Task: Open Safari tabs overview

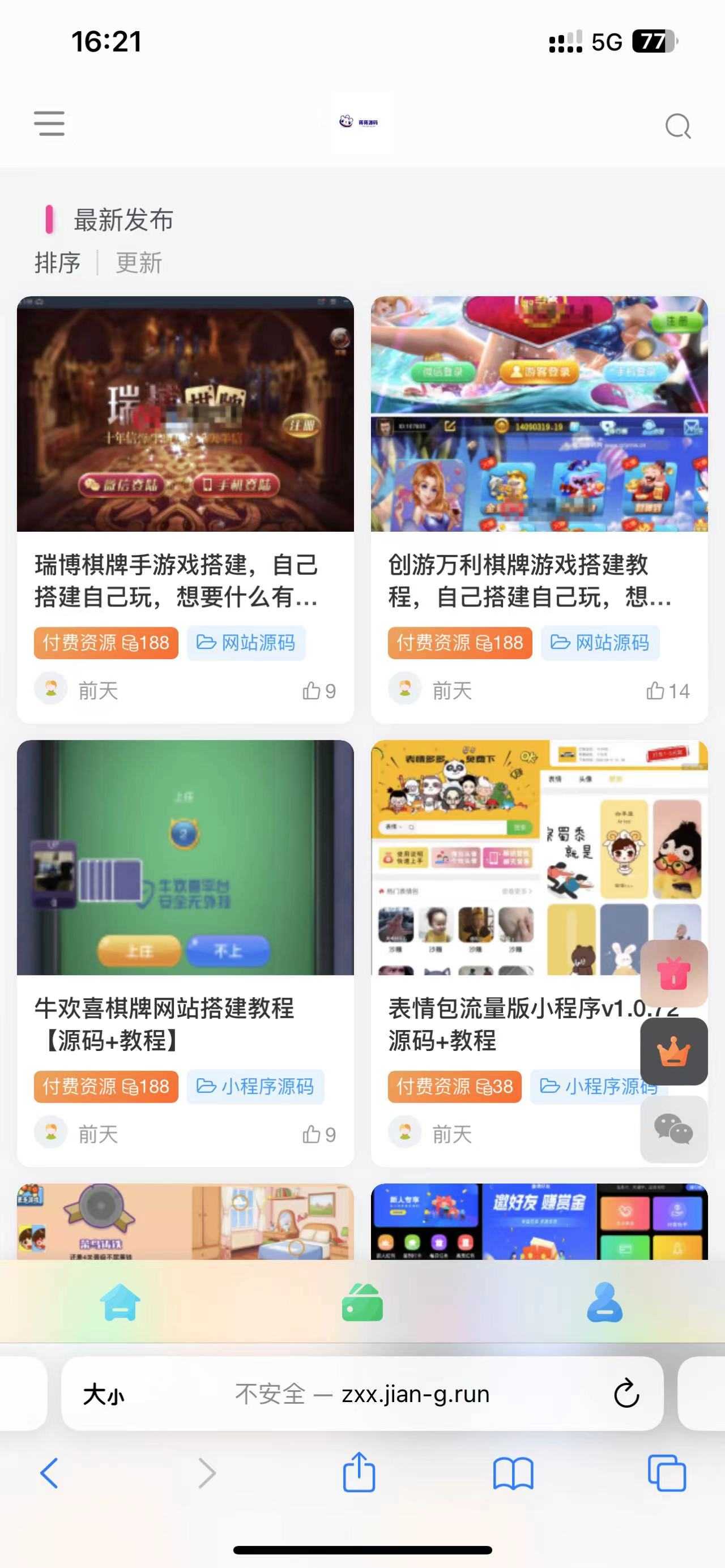Action: pyautogui.click(x=667, y=1473)
